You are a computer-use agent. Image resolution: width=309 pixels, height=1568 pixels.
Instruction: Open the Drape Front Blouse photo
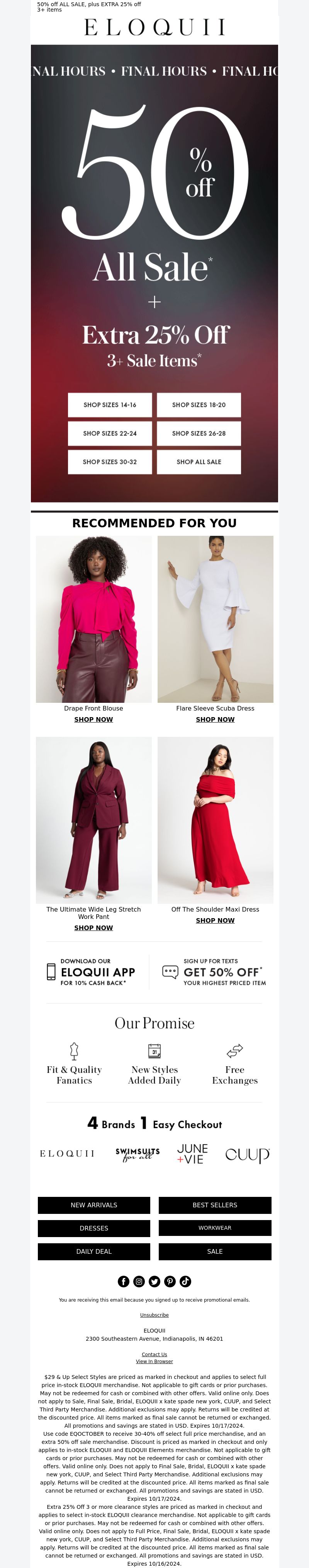[94, 619]
